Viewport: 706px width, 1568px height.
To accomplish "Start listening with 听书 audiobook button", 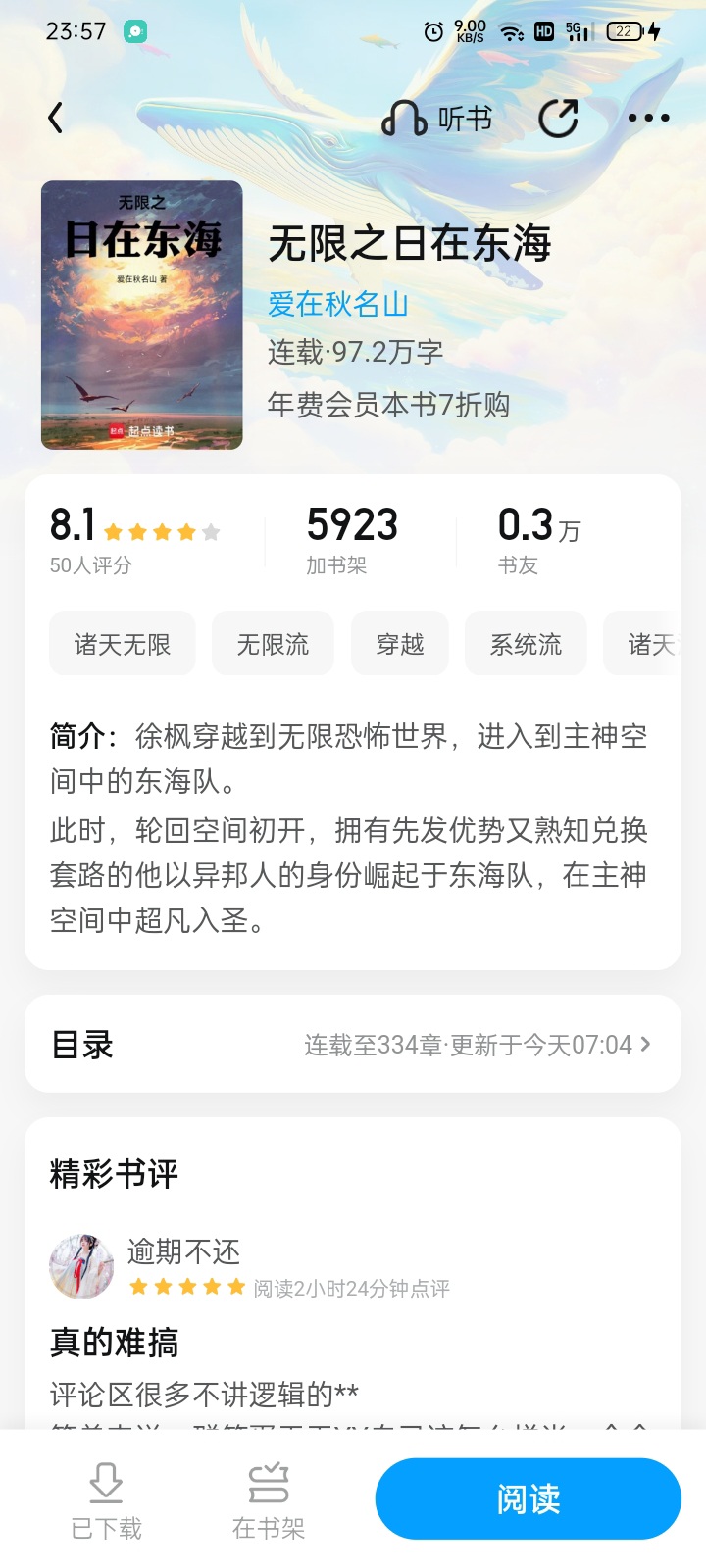I will click(x=436, y=119).
